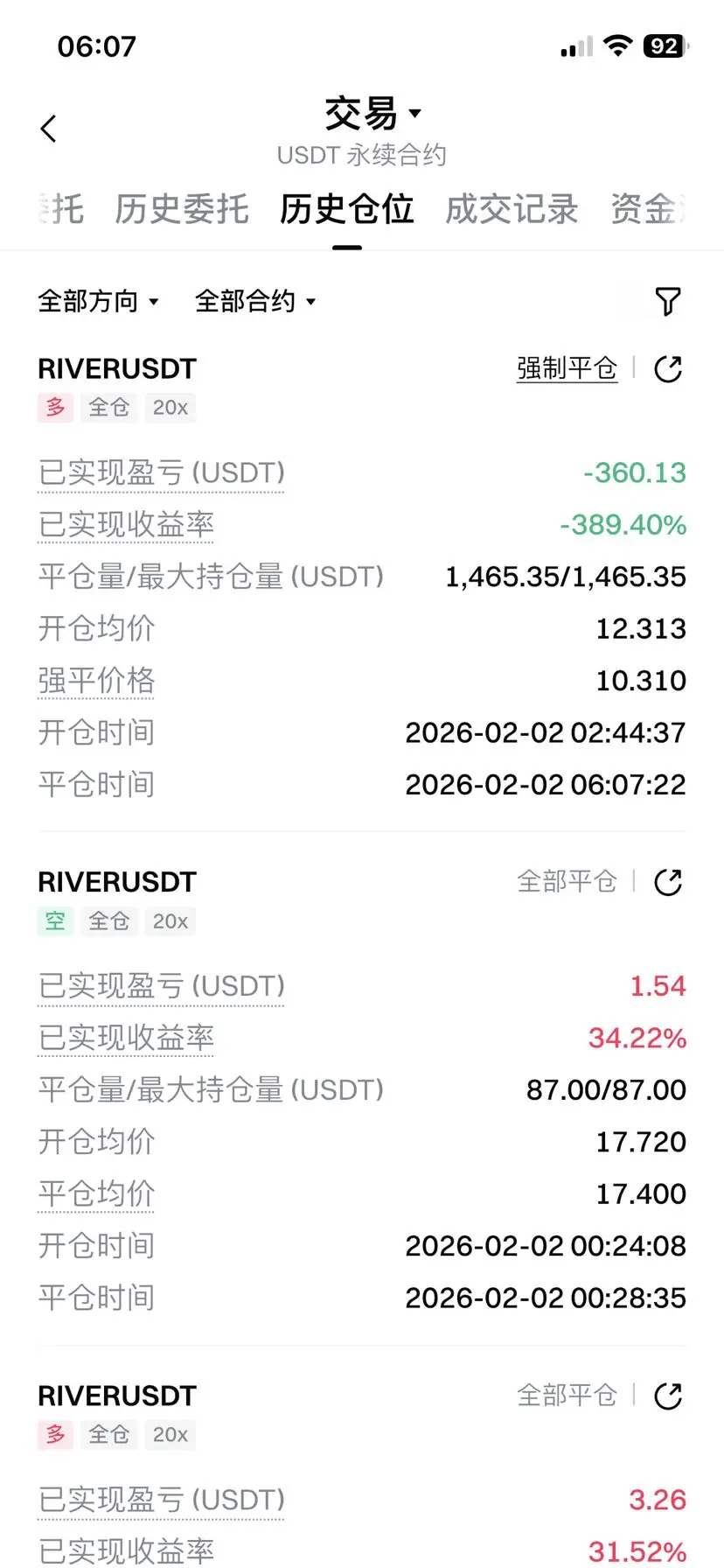Select the 历史仓位 tab
This screenshot has height=1568, width=724.
pyautogui.click(x=346, y=210)
